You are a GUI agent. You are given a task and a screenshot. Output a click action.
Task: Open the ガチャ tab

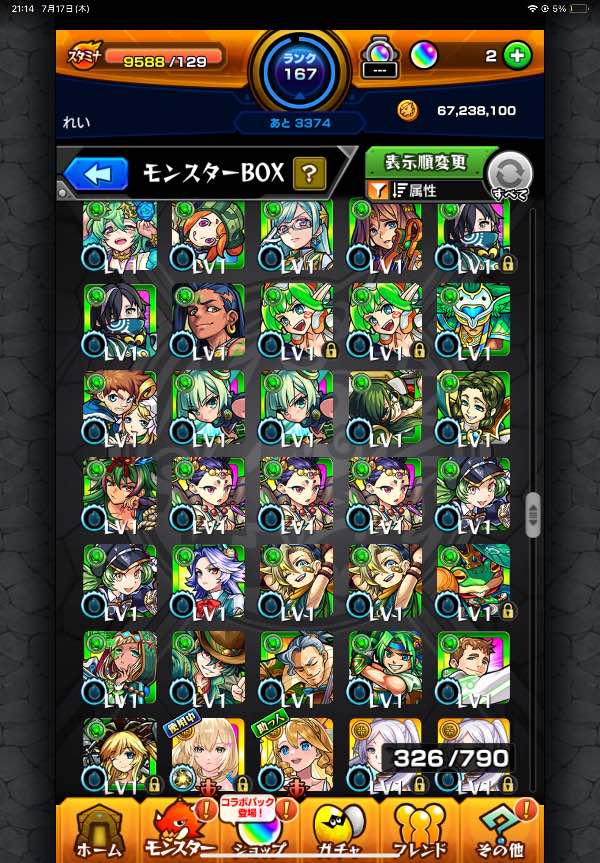point(340,830)
